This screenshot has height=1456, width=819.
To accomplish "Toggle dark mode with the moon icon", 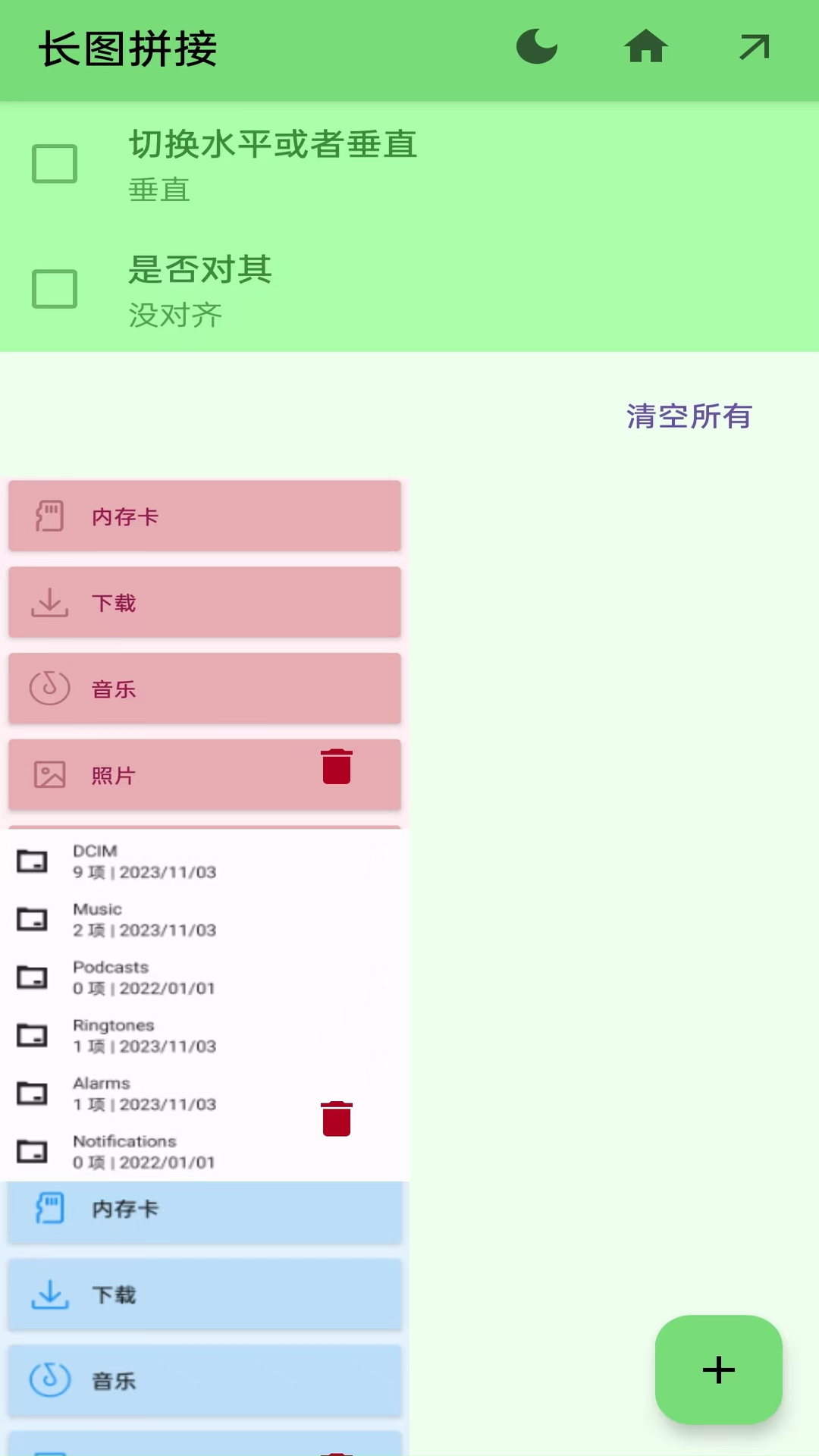I will point(537,47).
